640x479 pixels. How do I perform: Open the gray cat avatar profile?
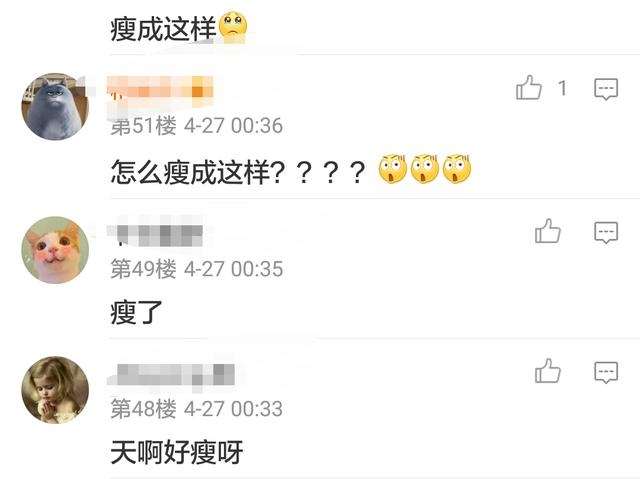point(55,106)
